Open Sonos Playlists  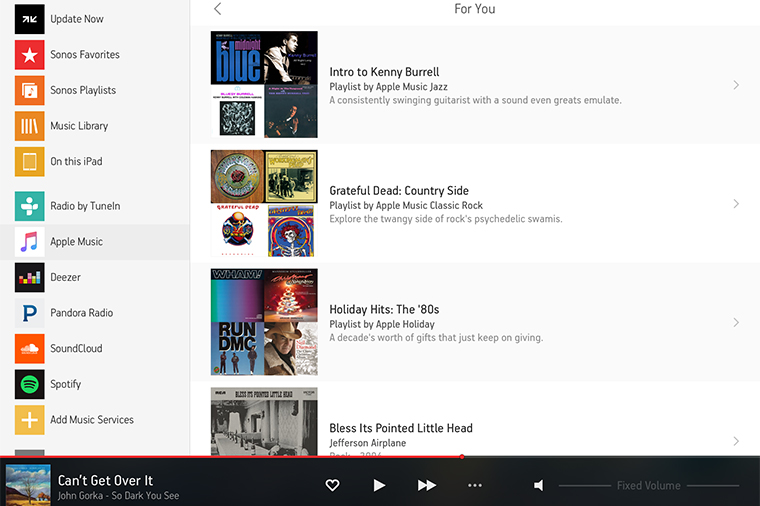coord(83,90)
